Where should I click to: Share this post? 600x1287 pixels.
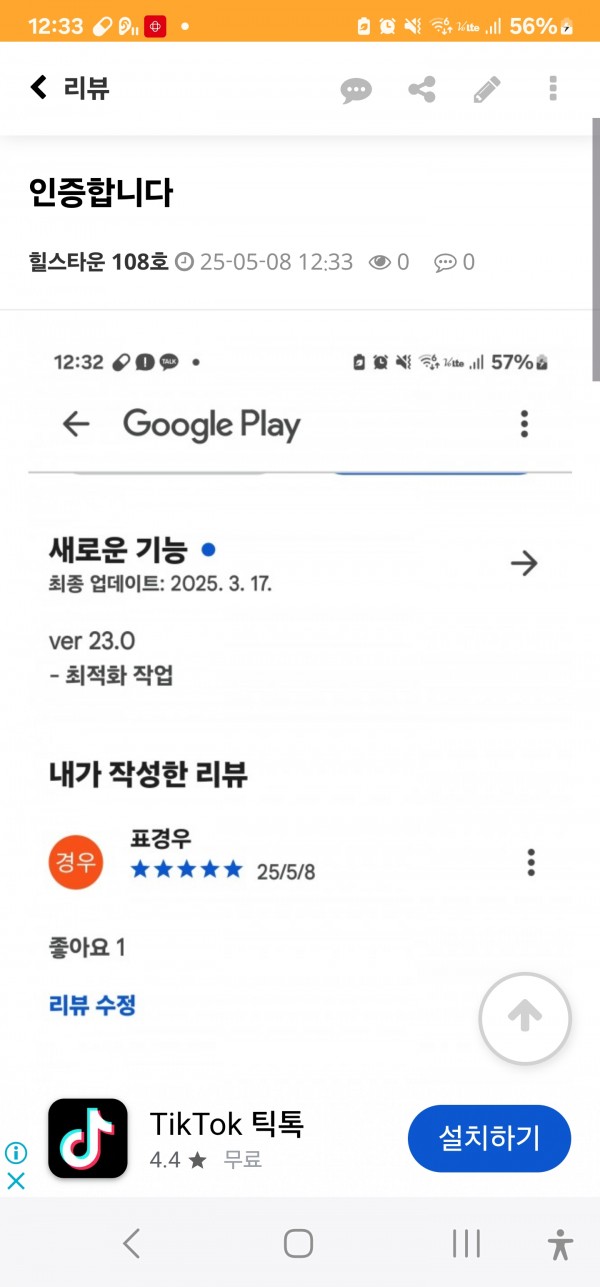pos(422,89)
